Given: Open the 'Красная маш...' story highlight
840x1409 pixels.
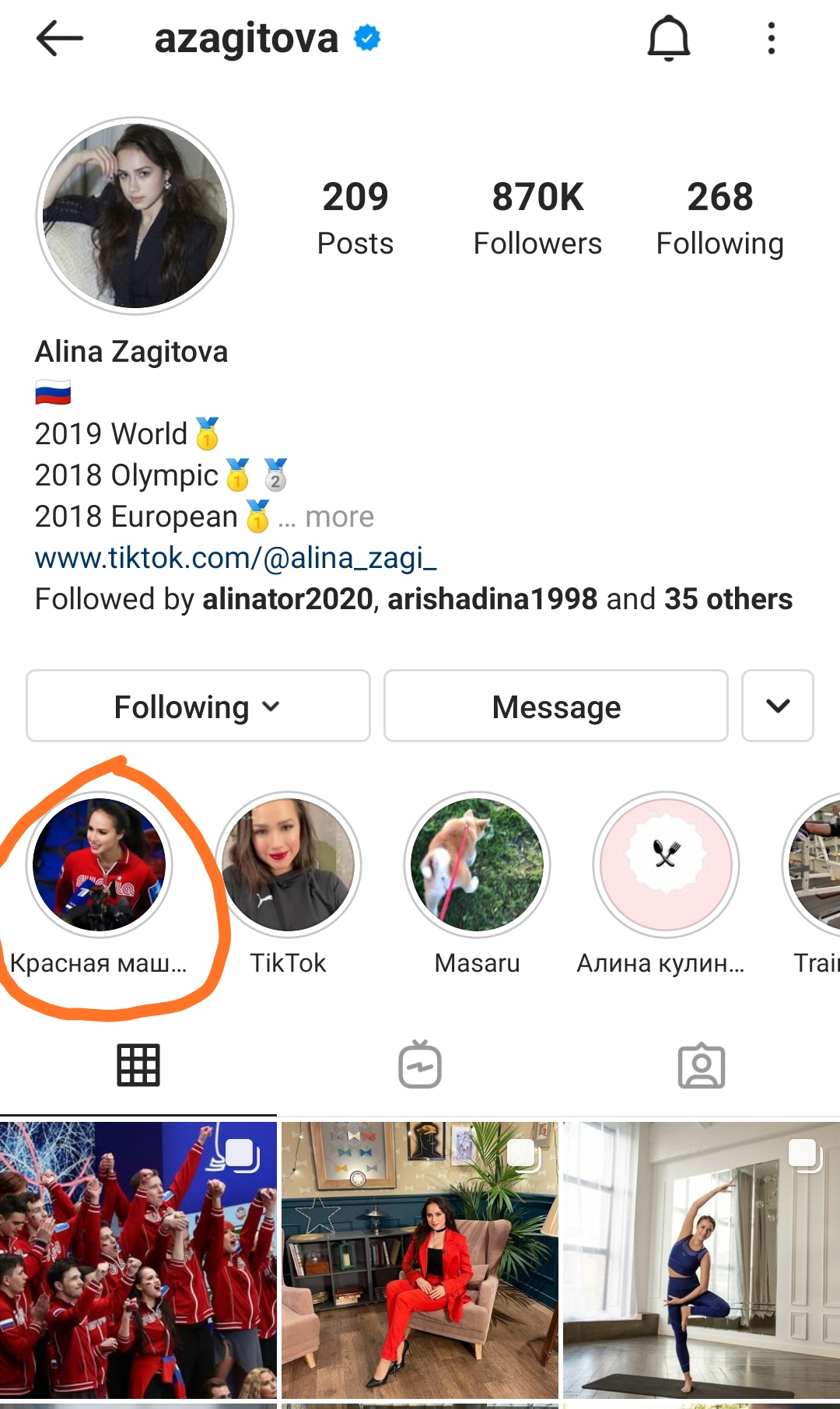Looking at the screenshot, I should [100, 865].
